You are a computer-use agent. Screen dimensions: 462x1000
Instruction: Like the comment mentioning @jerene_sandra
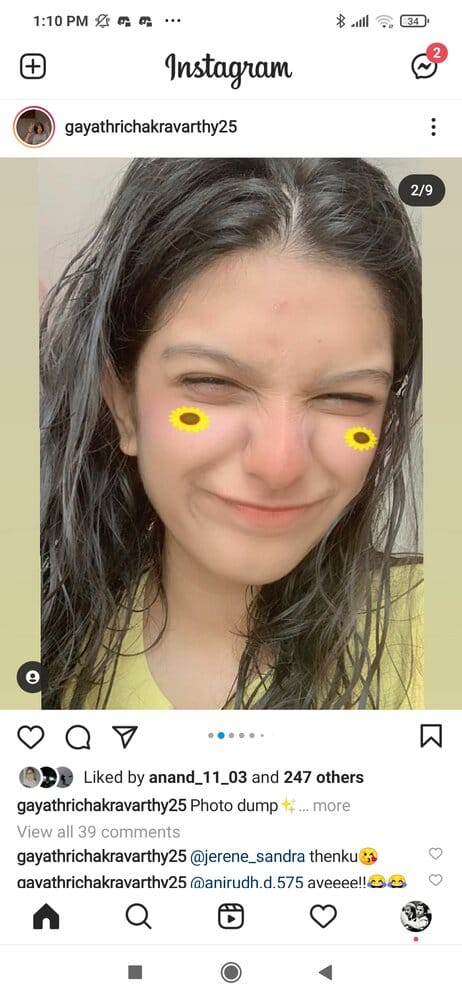click(435, 853)
